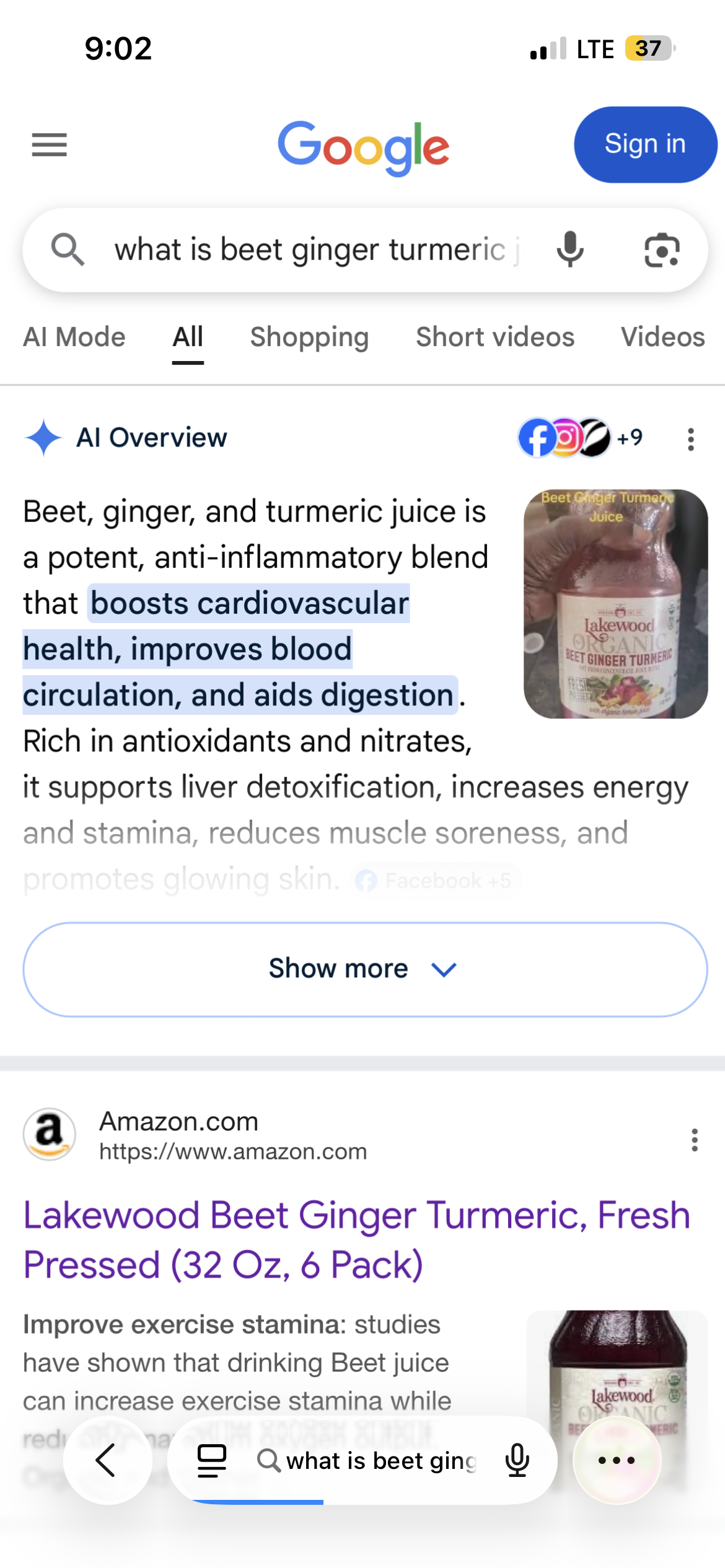The width and height of the screenshot is (725, 1568).
Task: Select the Shopping tab
Action: tap(309, 338)
